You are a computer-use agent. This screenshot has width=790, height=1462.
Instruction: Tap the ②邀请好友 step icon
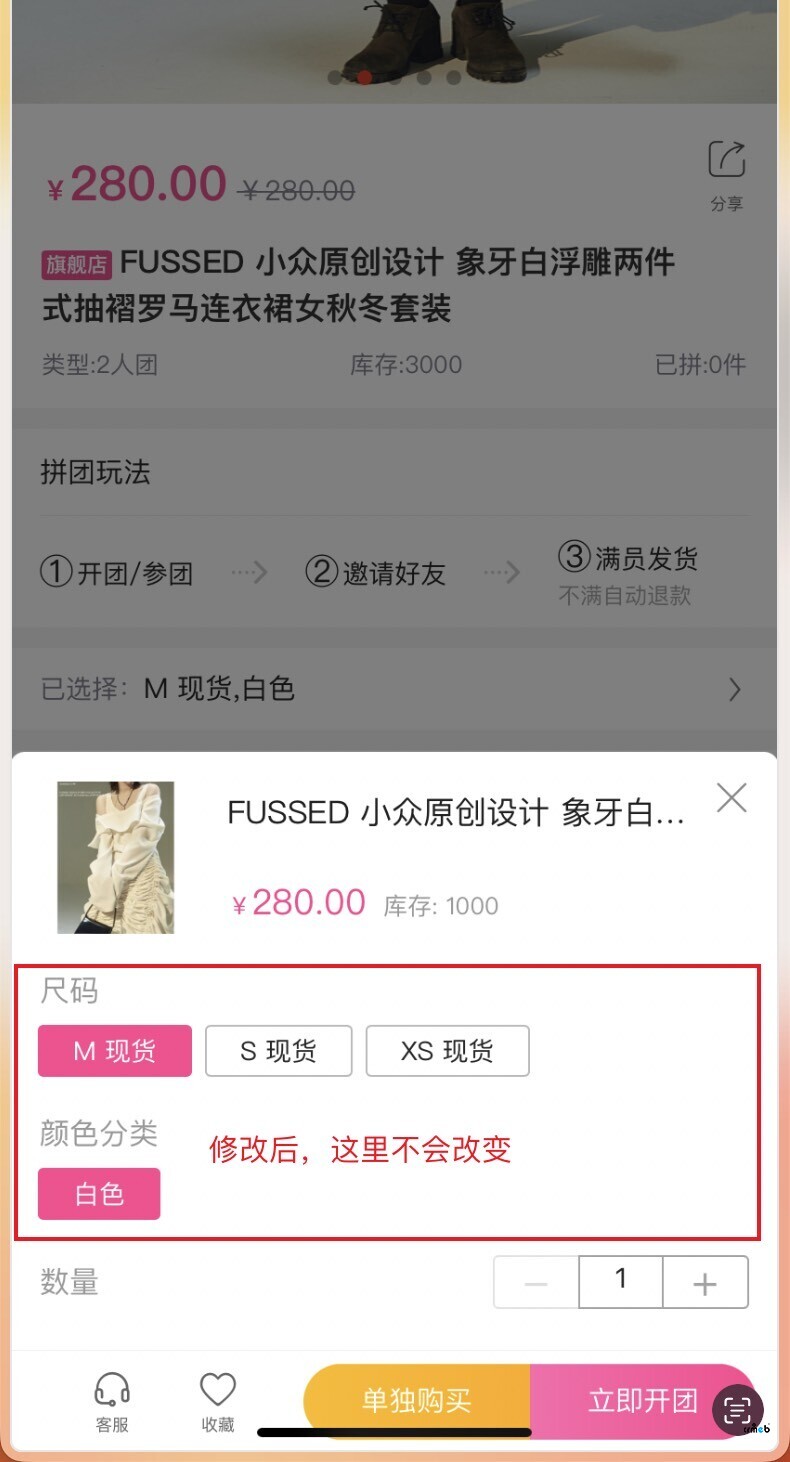coord(322,572)
